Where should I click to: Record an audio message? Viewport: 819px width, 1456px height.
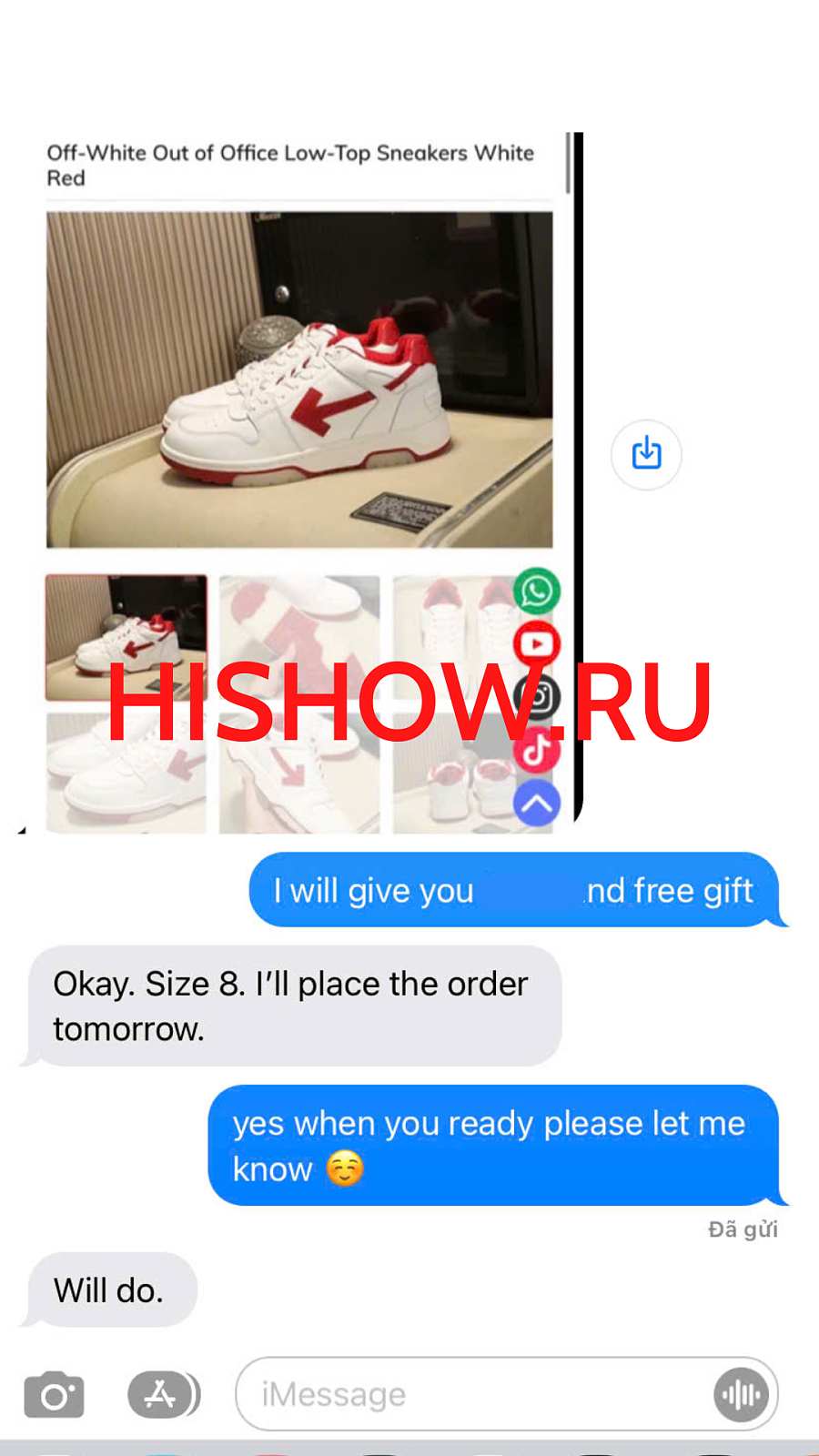click(x=741, y=1394)
